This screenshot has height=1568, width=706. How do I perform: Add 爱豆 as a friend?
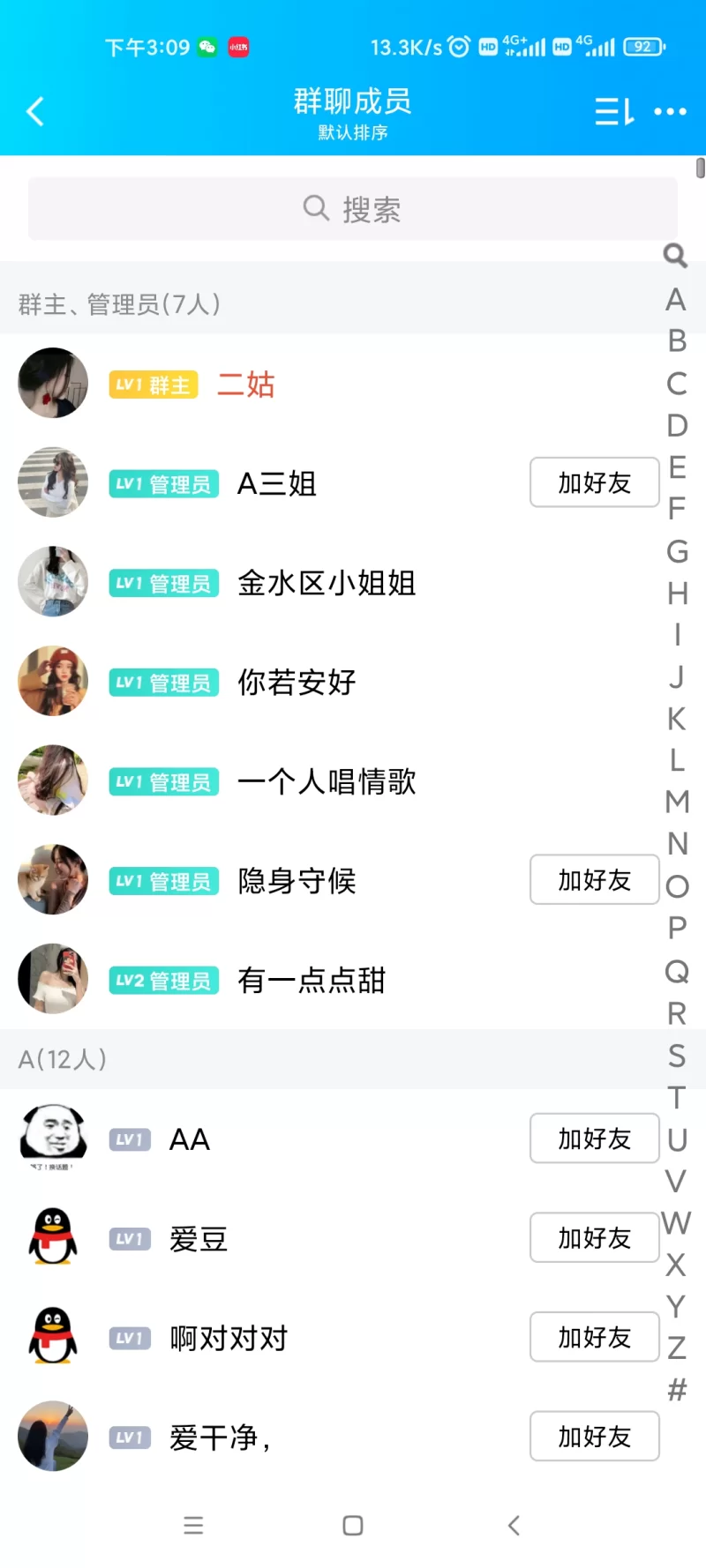[x=594, y=1238]
